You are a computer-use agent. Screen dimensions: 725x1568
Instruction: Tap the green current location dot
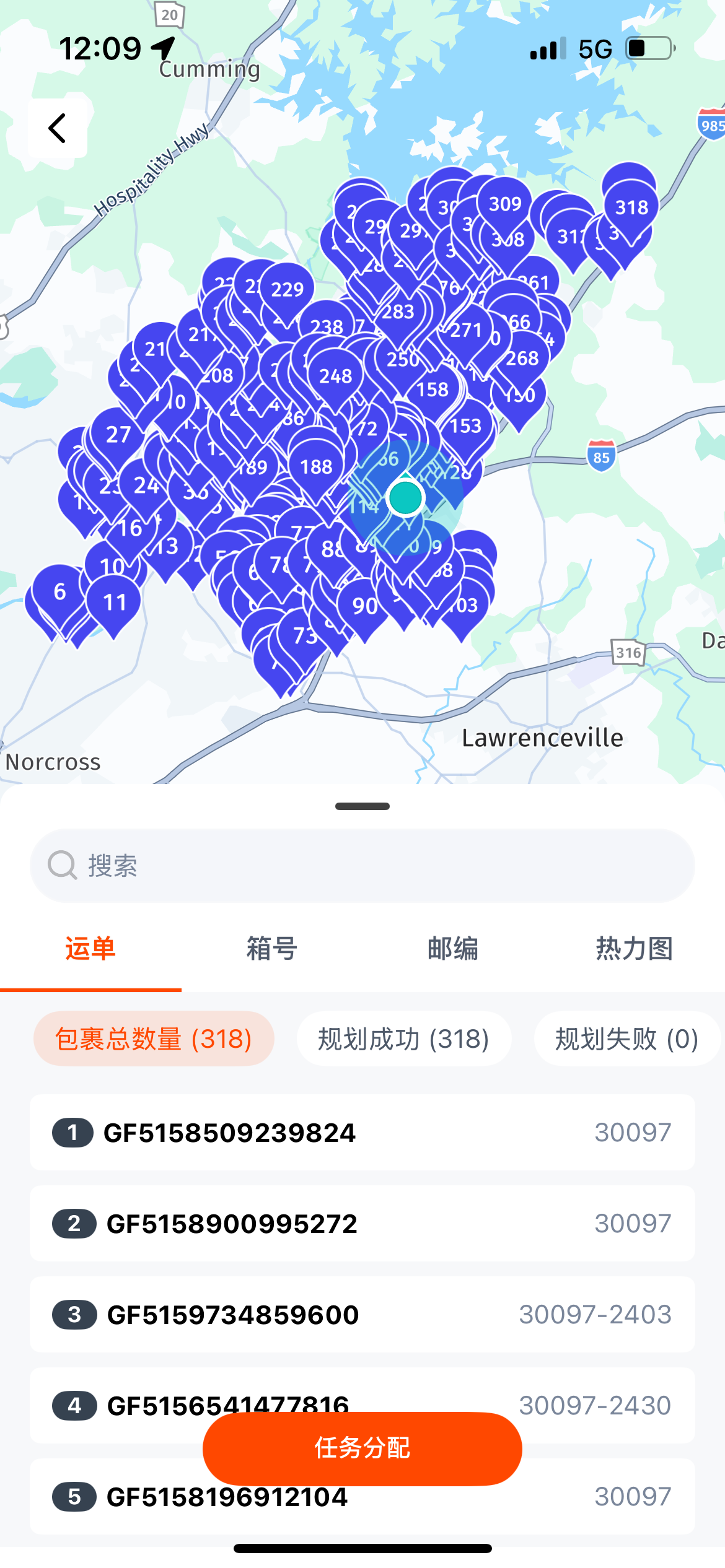pyautogui.click(x=406, y=497)
